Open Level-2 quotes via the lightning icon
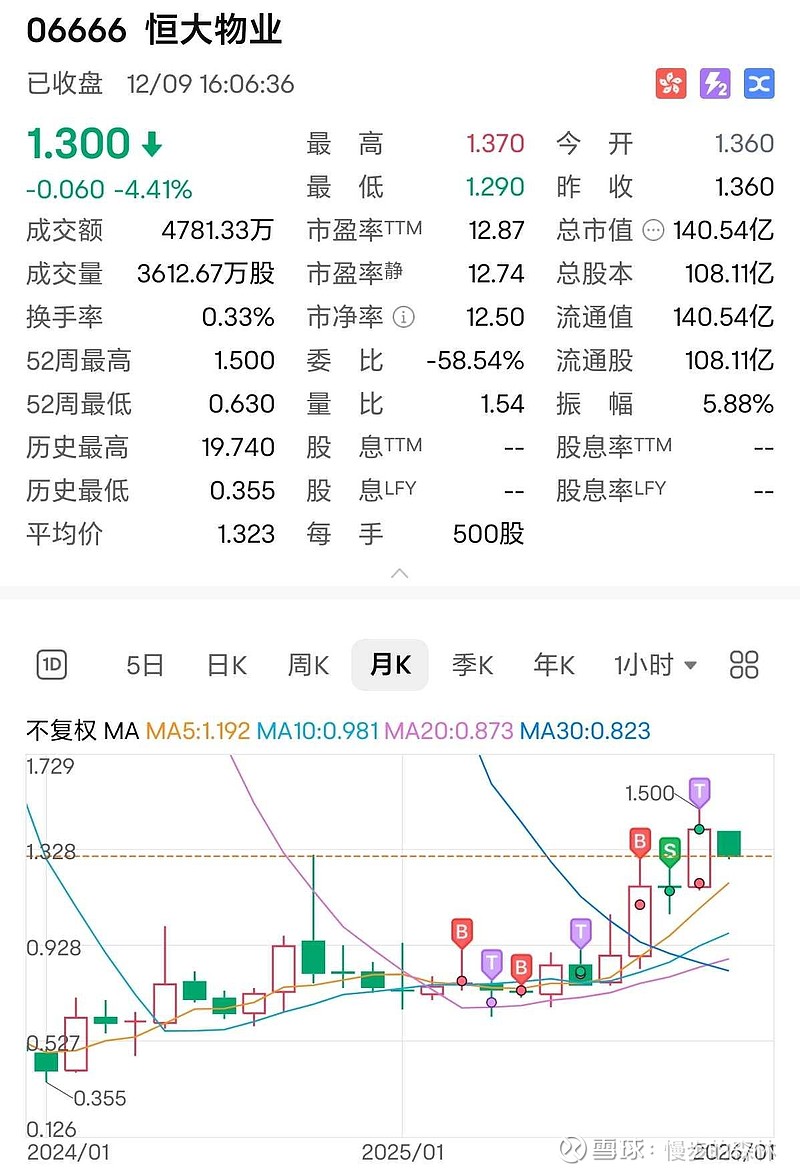Image resolution: width=800 pixels, height=1175 pixels. 715,84
